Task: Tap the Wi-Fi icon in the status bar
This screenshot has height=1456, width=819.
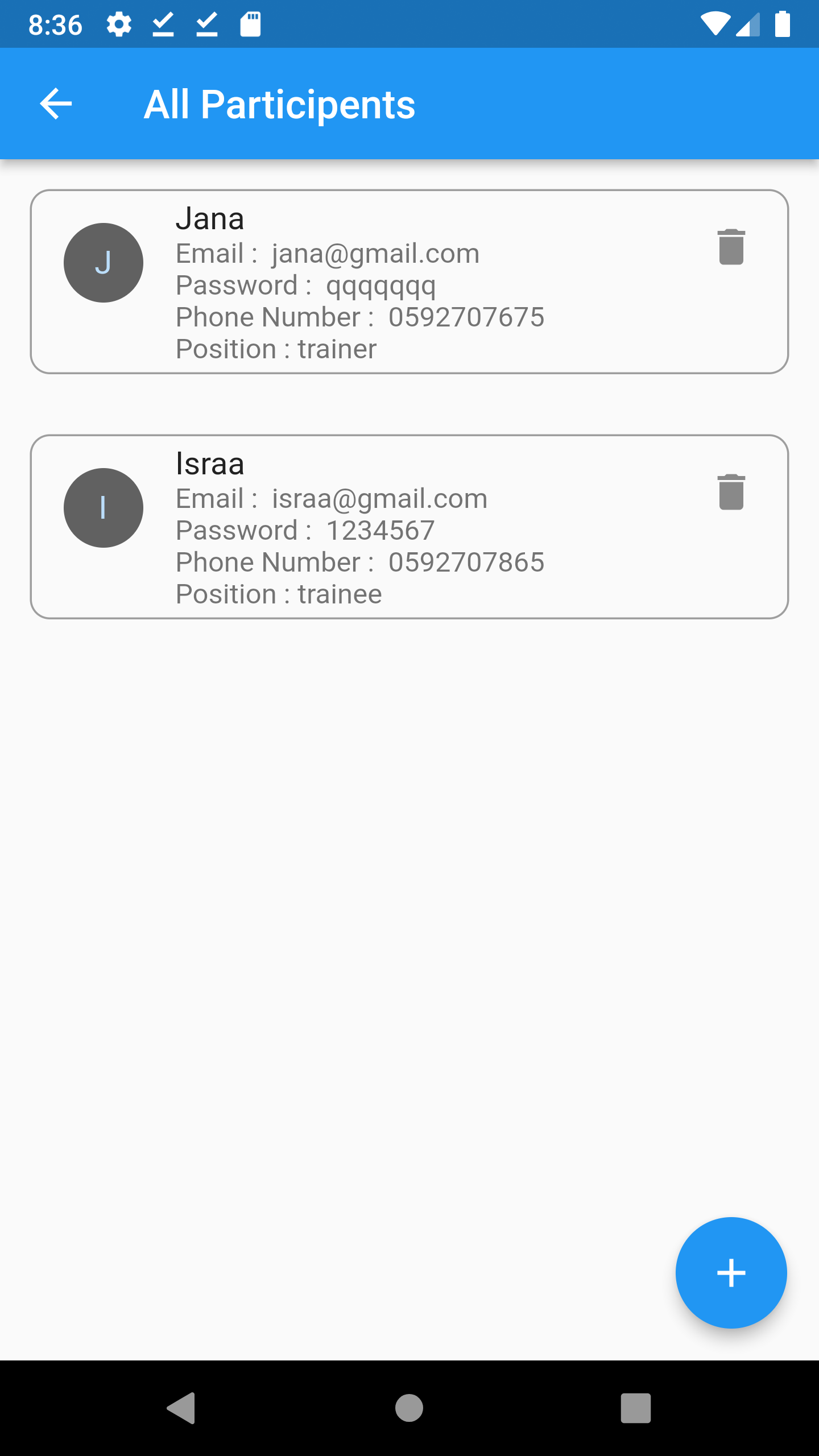Action: 716,24
